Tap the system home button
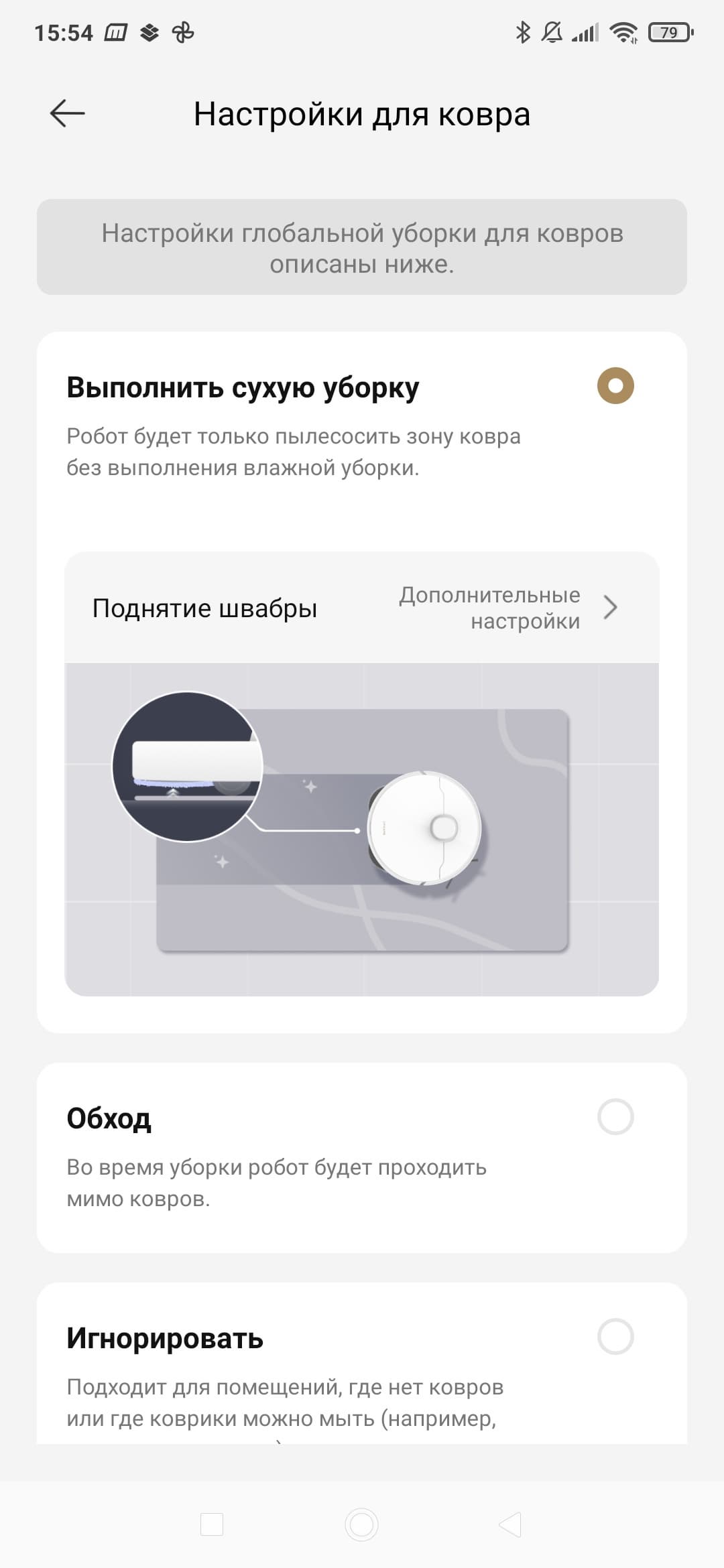This screenshot has height=1568, width=724. (x=361, y=1524)
